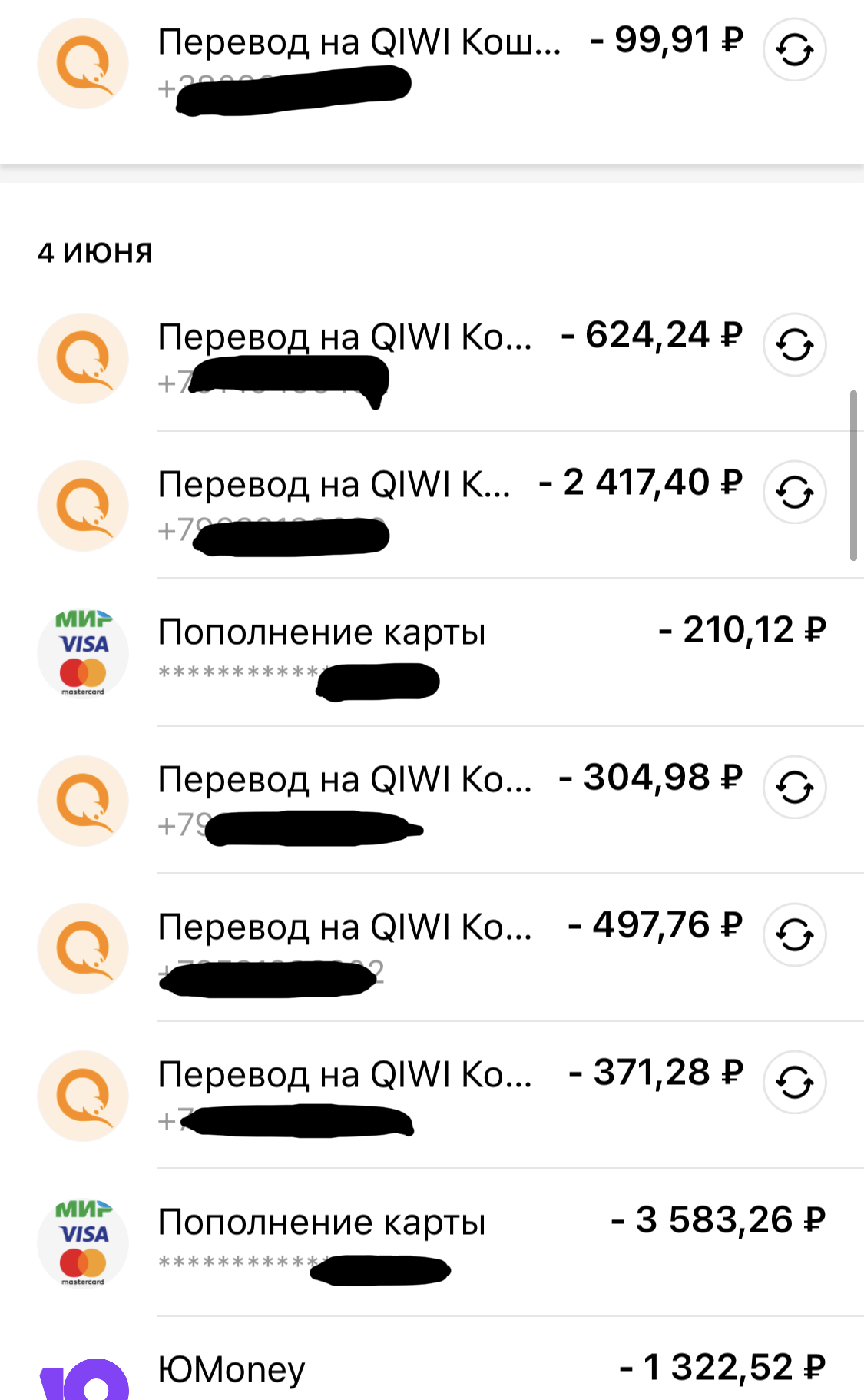
Task: Open the ЮMoney 1 322,52 ₽ transaction
Action: (x=432, y=1359)
